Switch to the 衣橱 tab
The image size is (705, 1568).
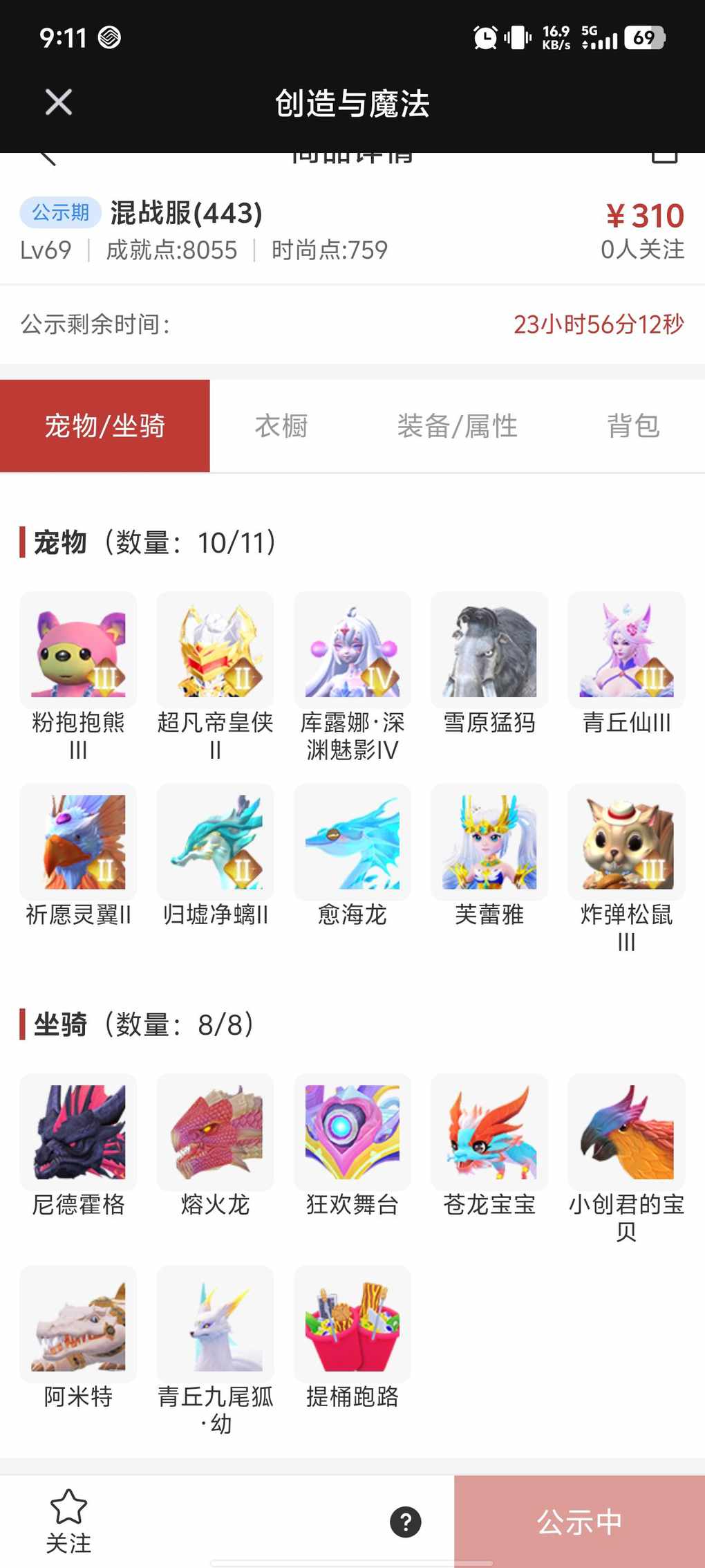(281, 426)
